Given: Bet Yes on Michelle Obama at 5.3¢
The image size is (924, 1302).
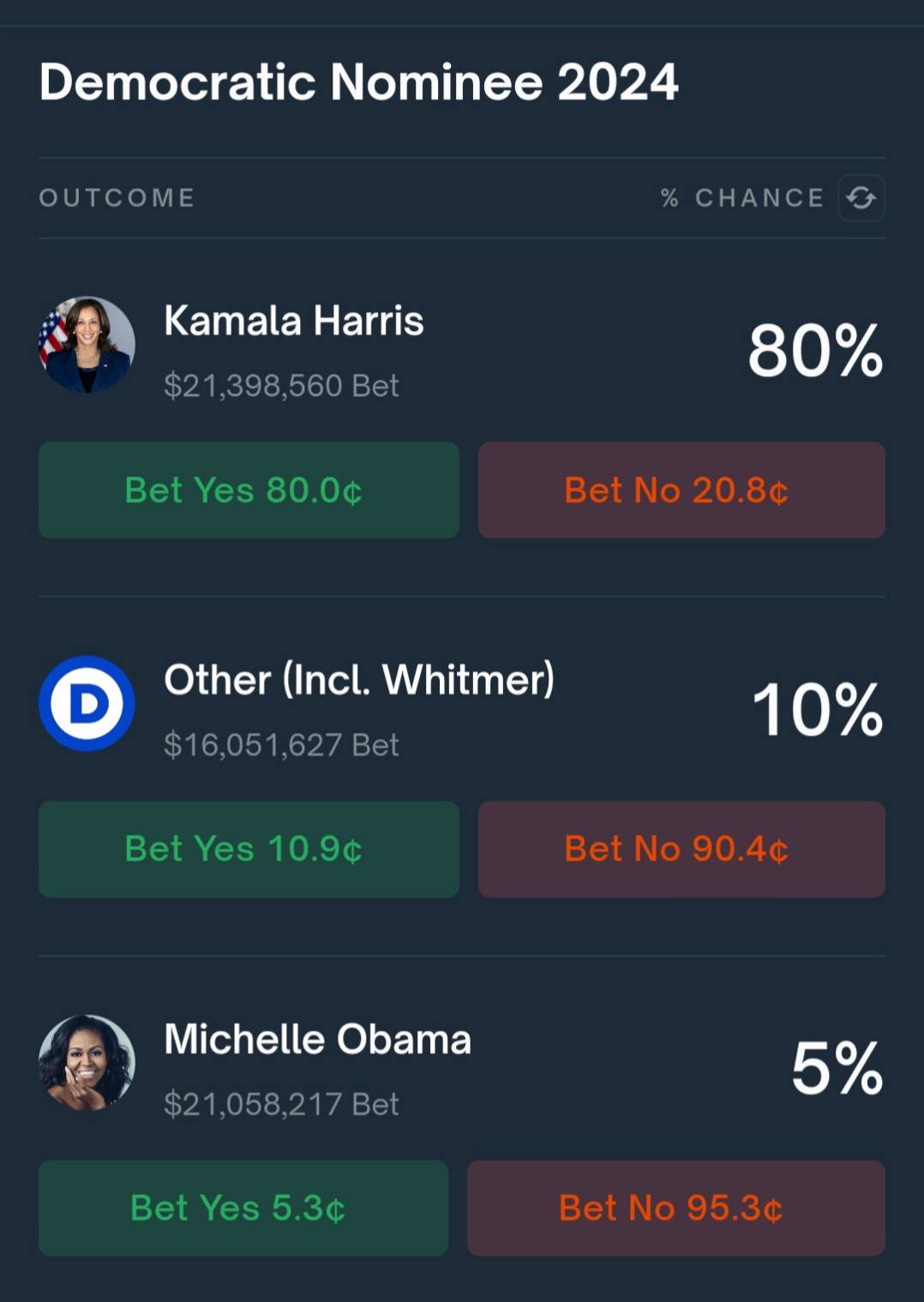Looking at the screenshot, I should tap(243, 1209).
